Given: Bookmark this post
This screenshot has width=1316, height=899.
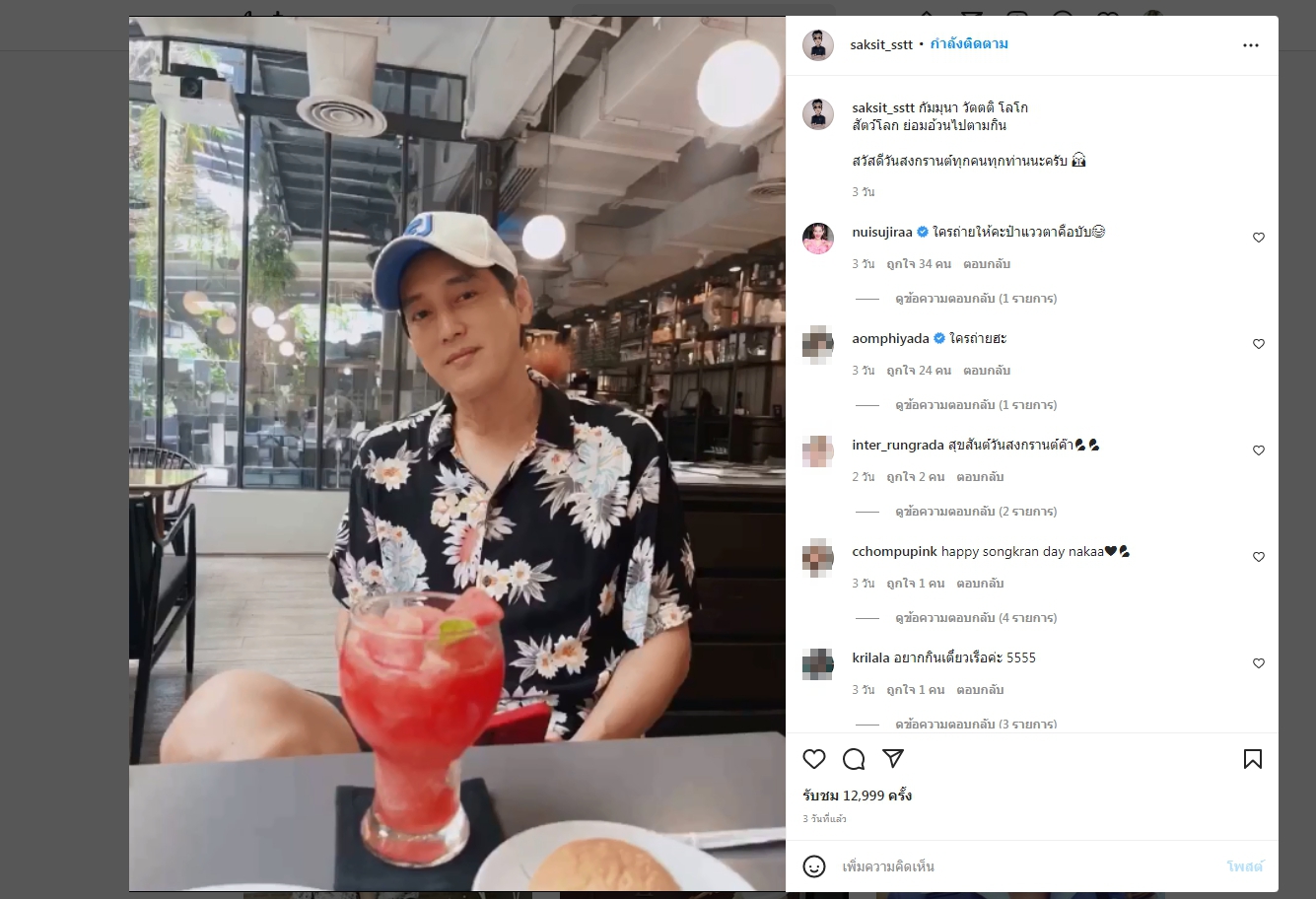Looking at the screenshot, I should tap(1252, 759).
